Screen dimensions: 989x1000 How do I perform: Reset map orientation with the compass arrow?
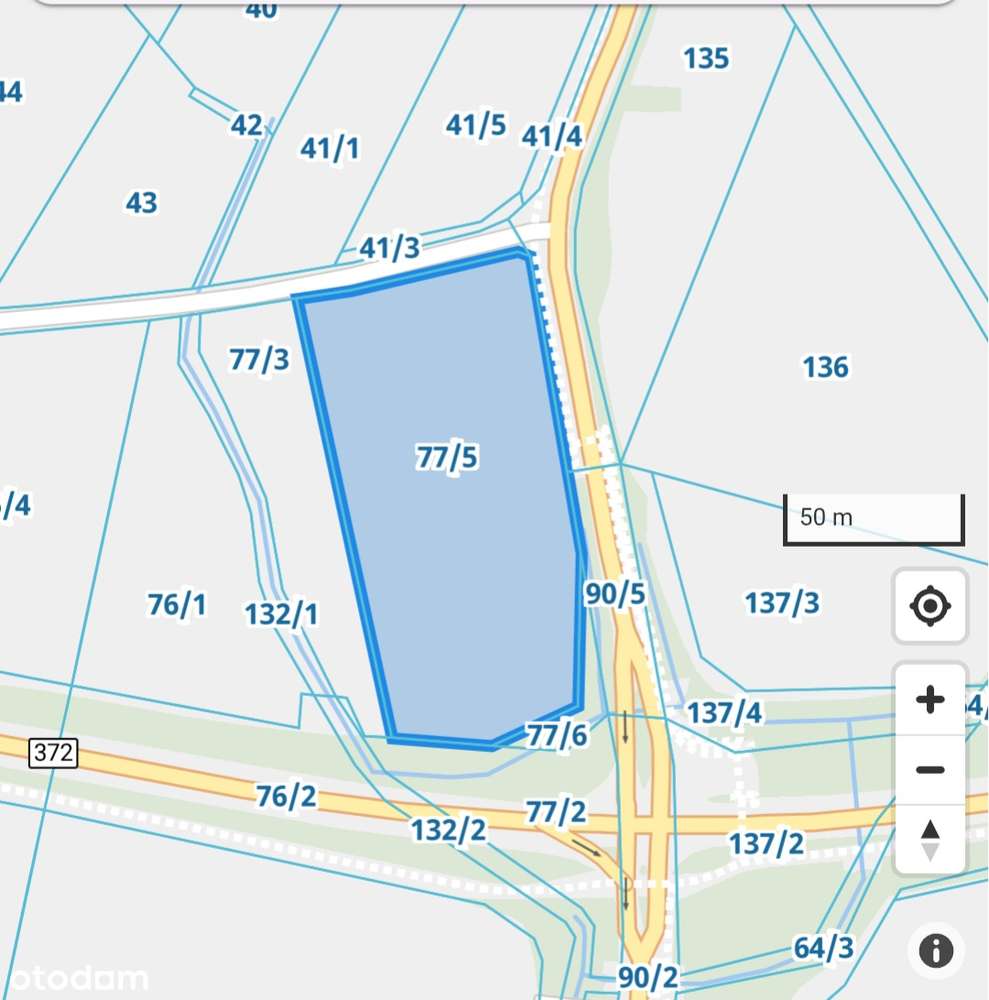click(930, 840)
